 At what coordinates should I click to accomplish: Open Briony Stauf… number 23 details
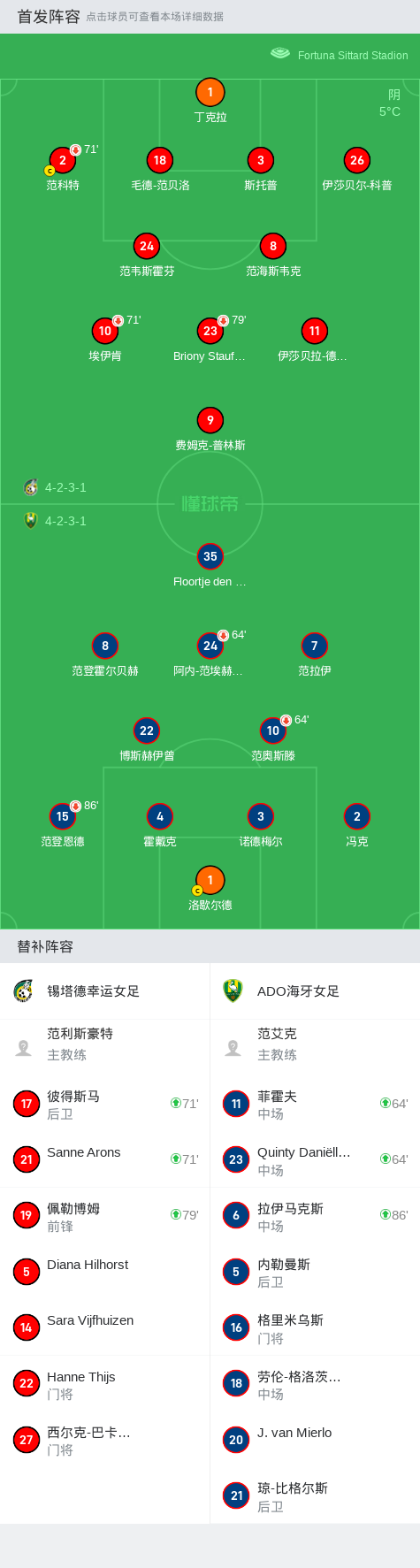tap(210, 339)
